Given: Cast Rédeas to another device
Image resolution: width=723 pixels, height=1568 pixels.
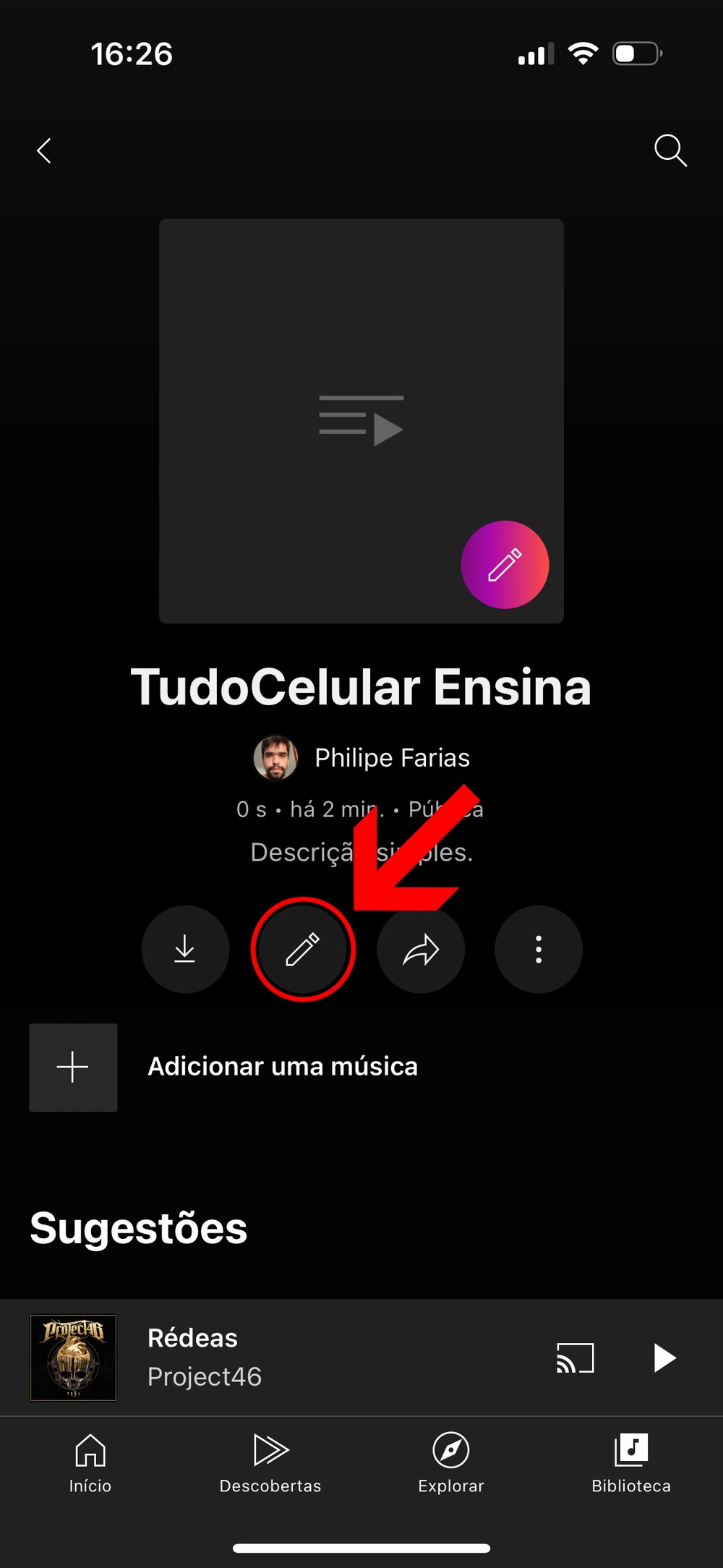Looking at the screenshot, I should point(575,1358).
